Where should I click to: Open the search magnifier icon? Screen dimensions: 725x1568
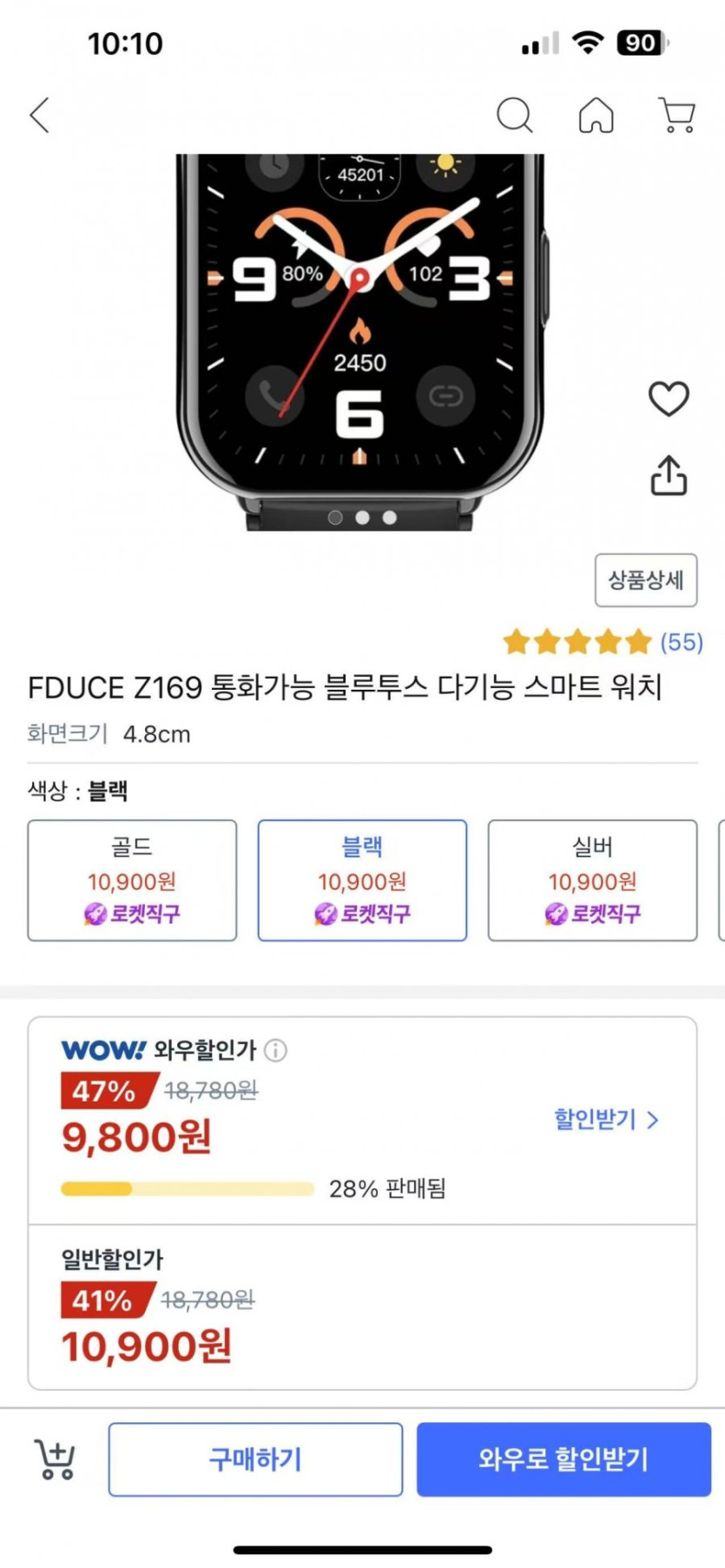pyautogui.click(x=514, y=115)
